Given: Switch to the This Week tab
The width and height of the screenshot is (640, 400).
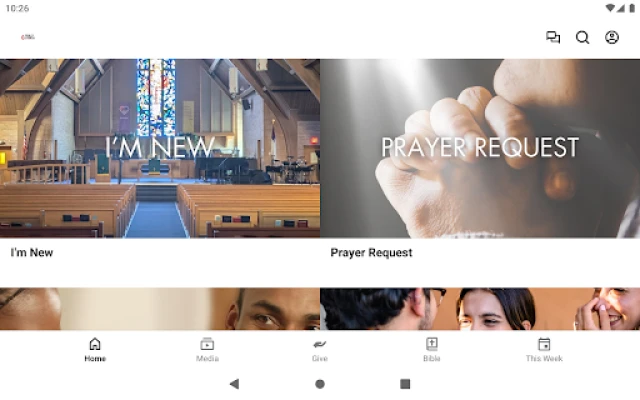Looking at the screenshot, I should click(544, 350).
